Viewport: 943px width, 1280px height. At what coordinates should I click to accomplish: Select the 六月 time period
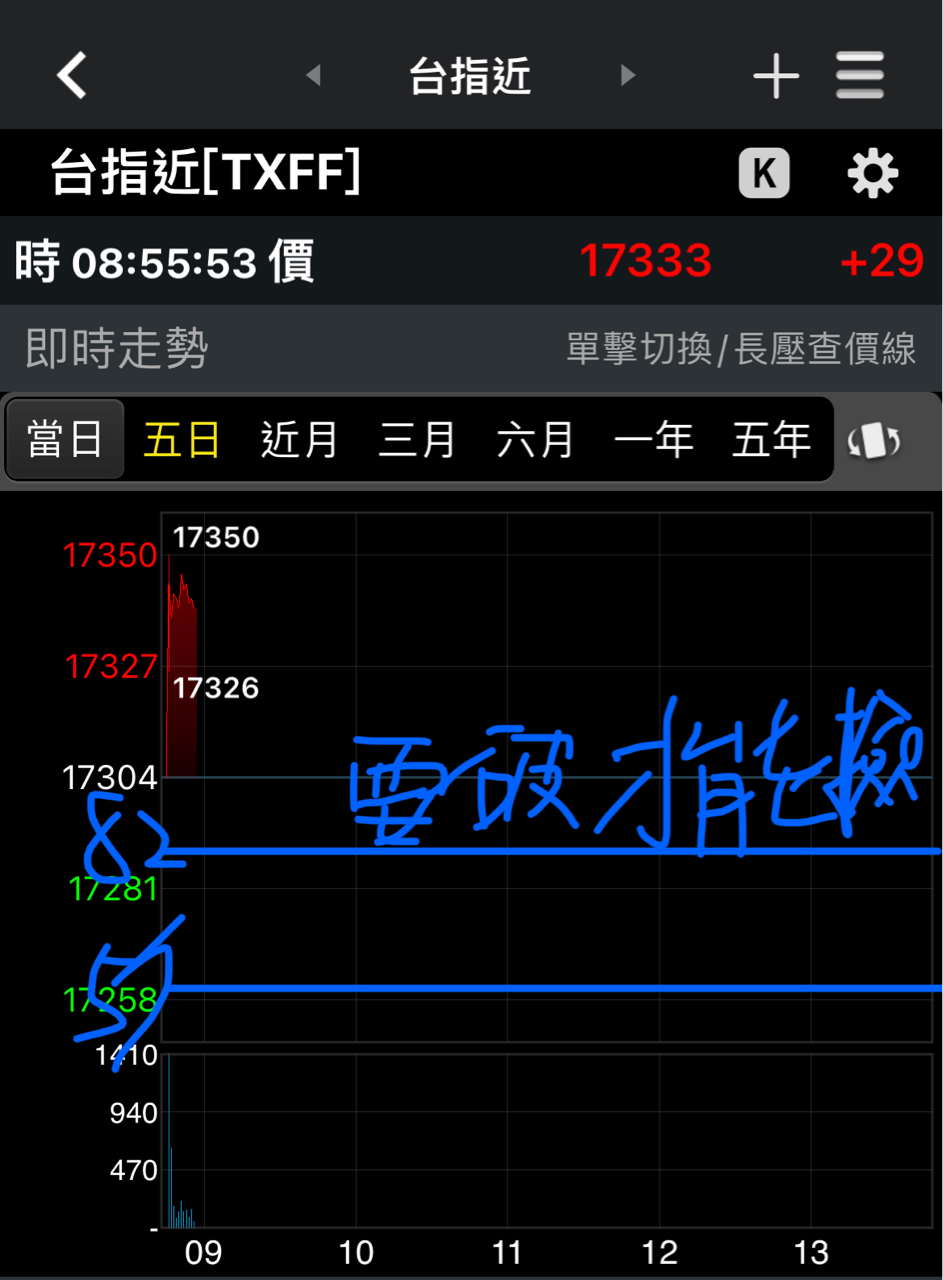click(537, 438)
